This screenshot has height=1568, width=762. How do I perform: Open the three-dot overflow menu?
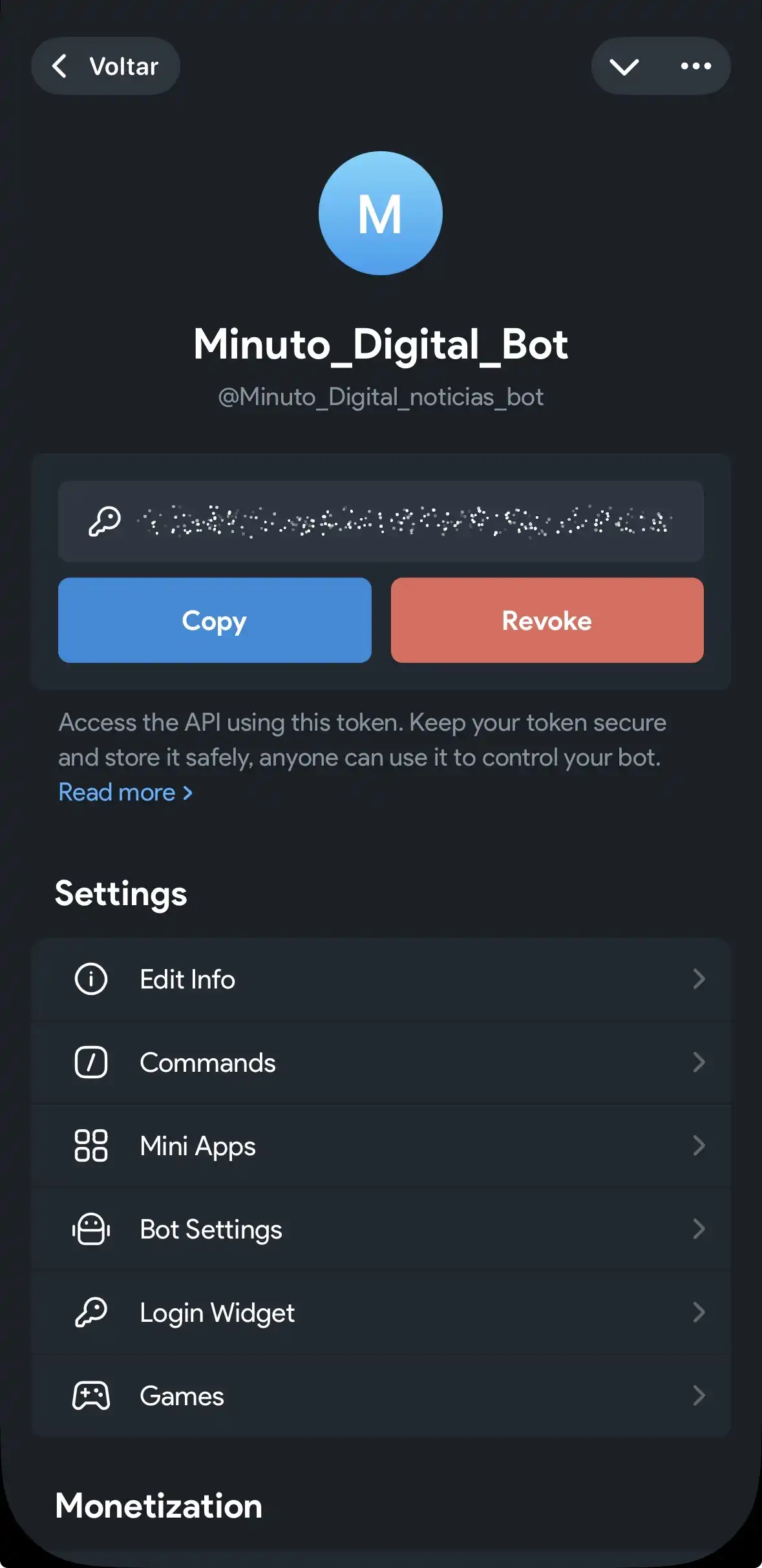(x=696, y=66)
